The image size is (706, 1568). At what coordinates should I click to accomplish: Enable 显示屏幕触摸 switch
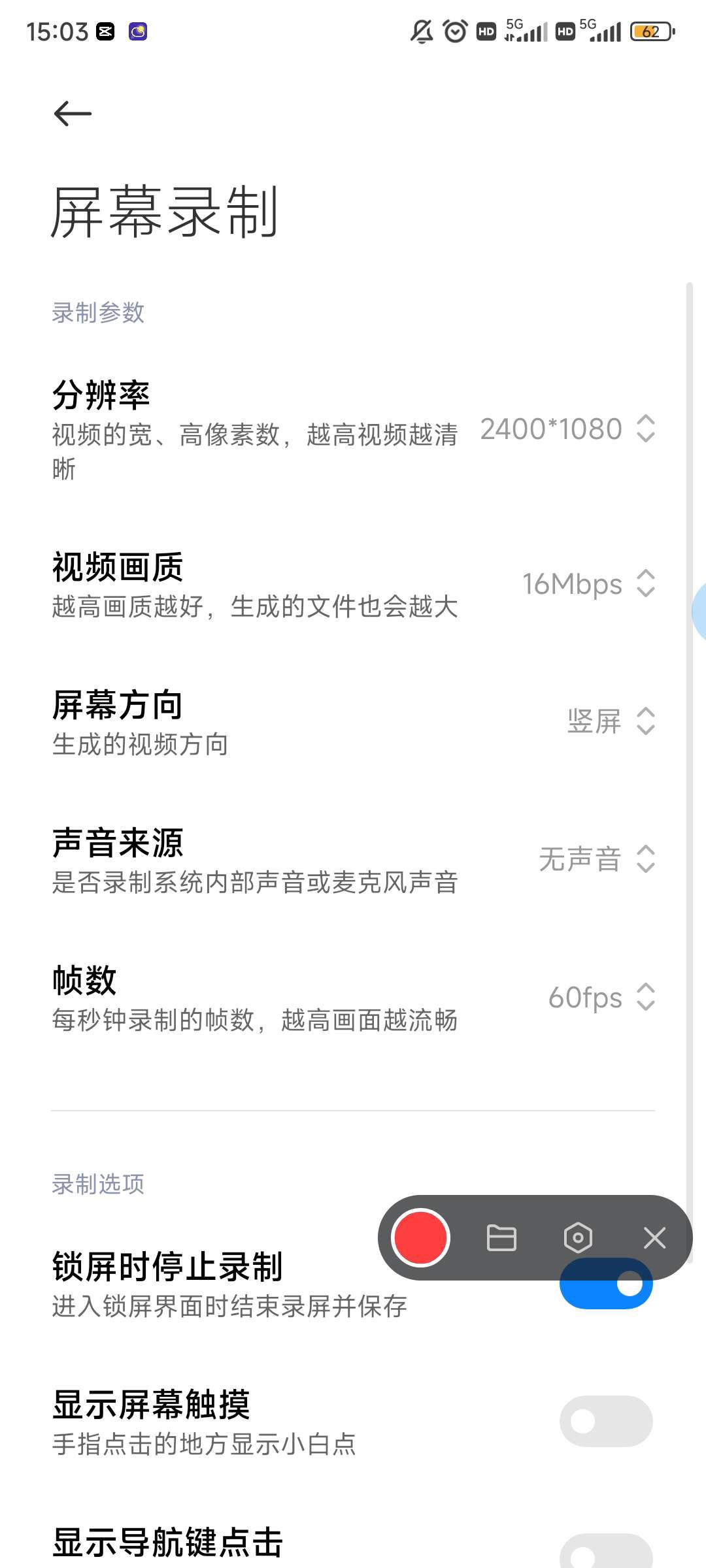coord(605,1421)
